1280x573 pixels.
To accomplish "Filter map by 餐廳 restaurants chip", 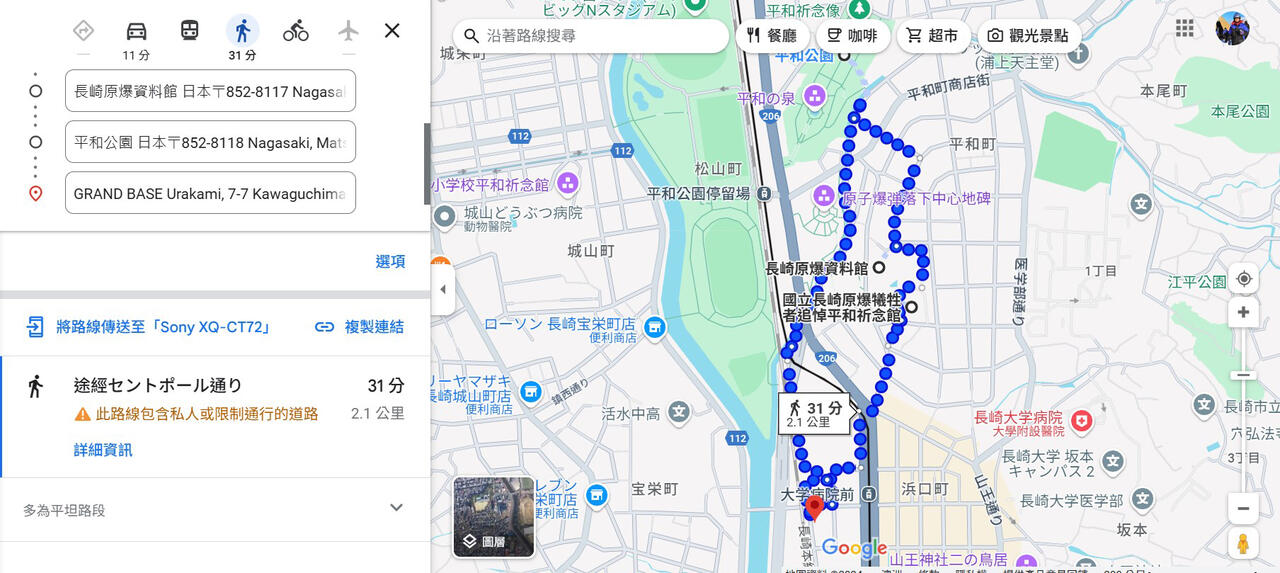I will (771, 36).
